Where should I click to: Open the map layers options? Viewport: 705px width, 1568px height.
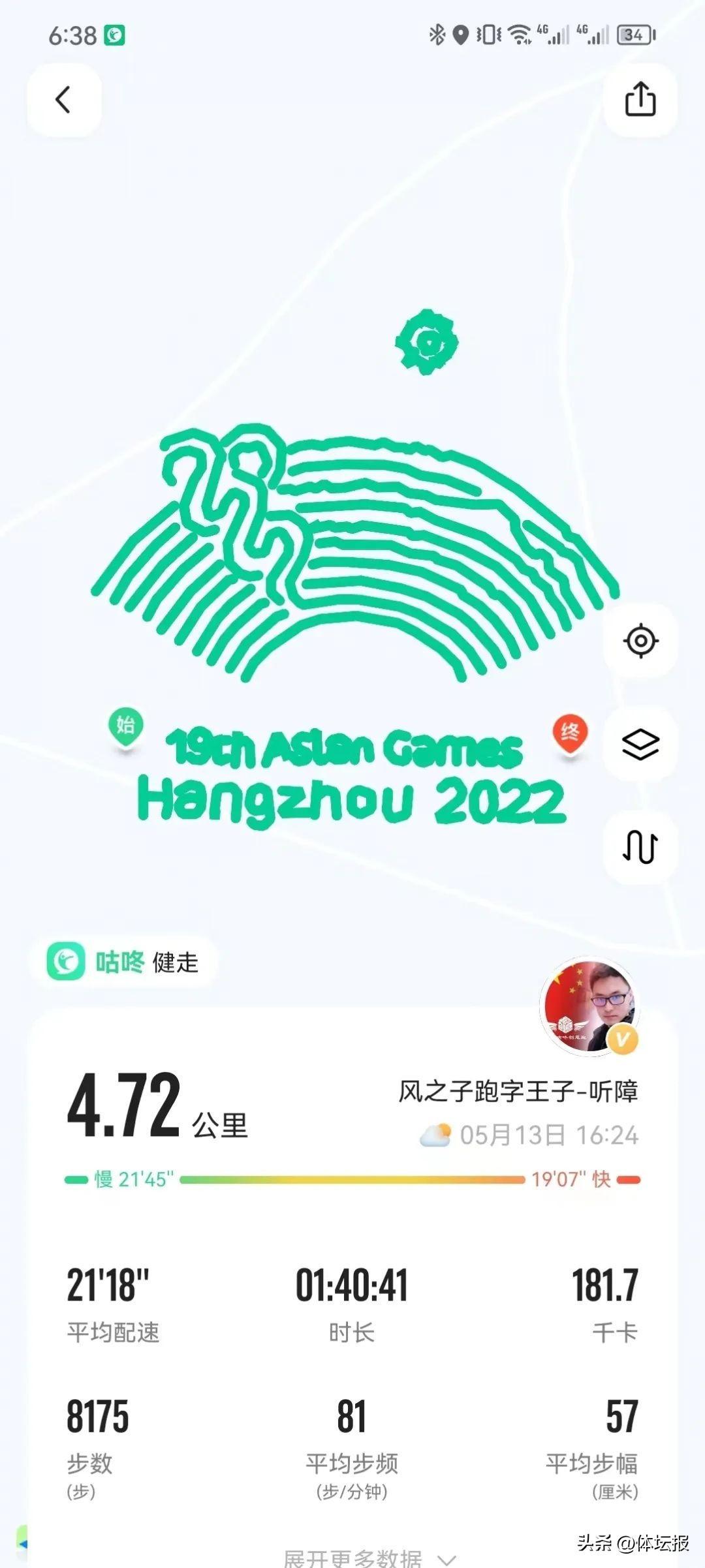(x=640, y=744)
